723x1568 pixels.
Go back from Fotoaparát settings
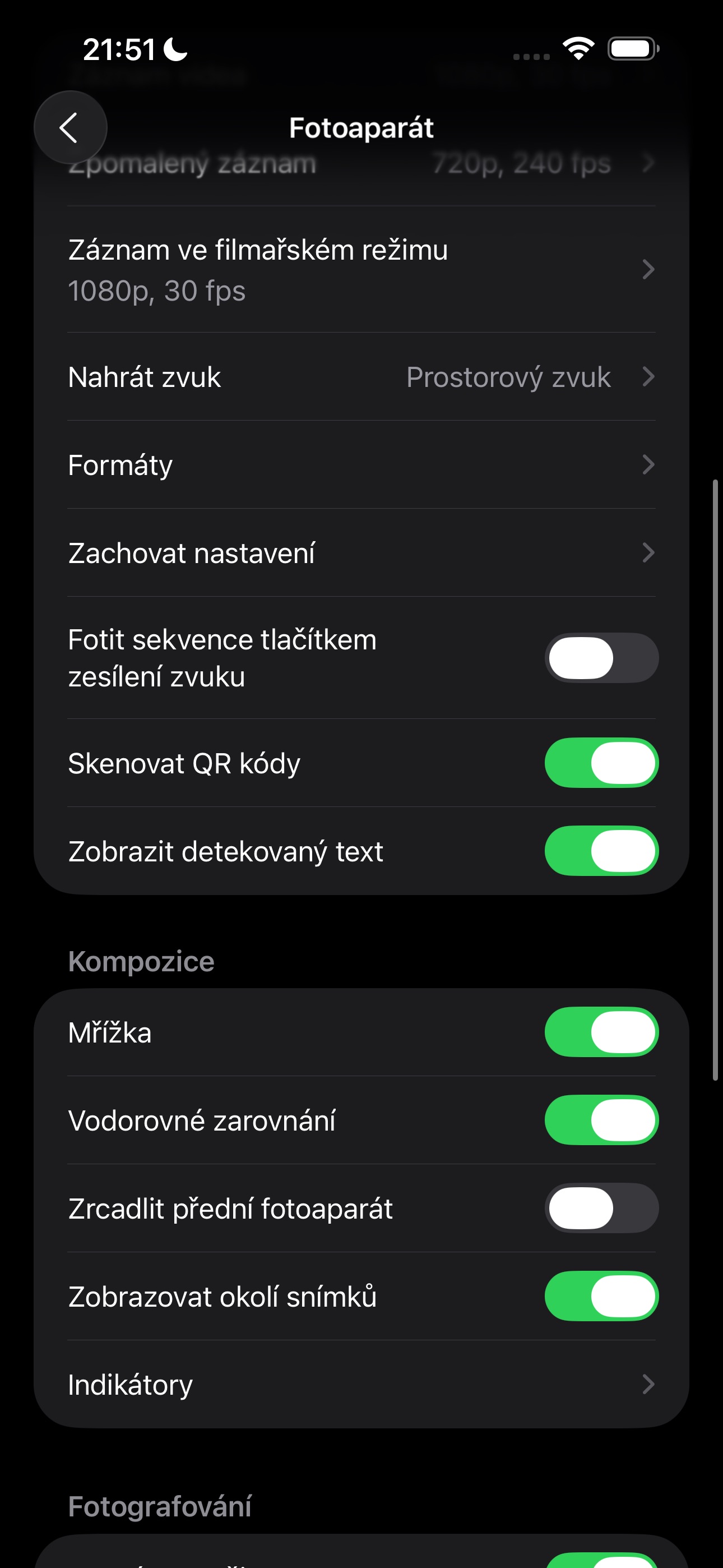[70, 127]
